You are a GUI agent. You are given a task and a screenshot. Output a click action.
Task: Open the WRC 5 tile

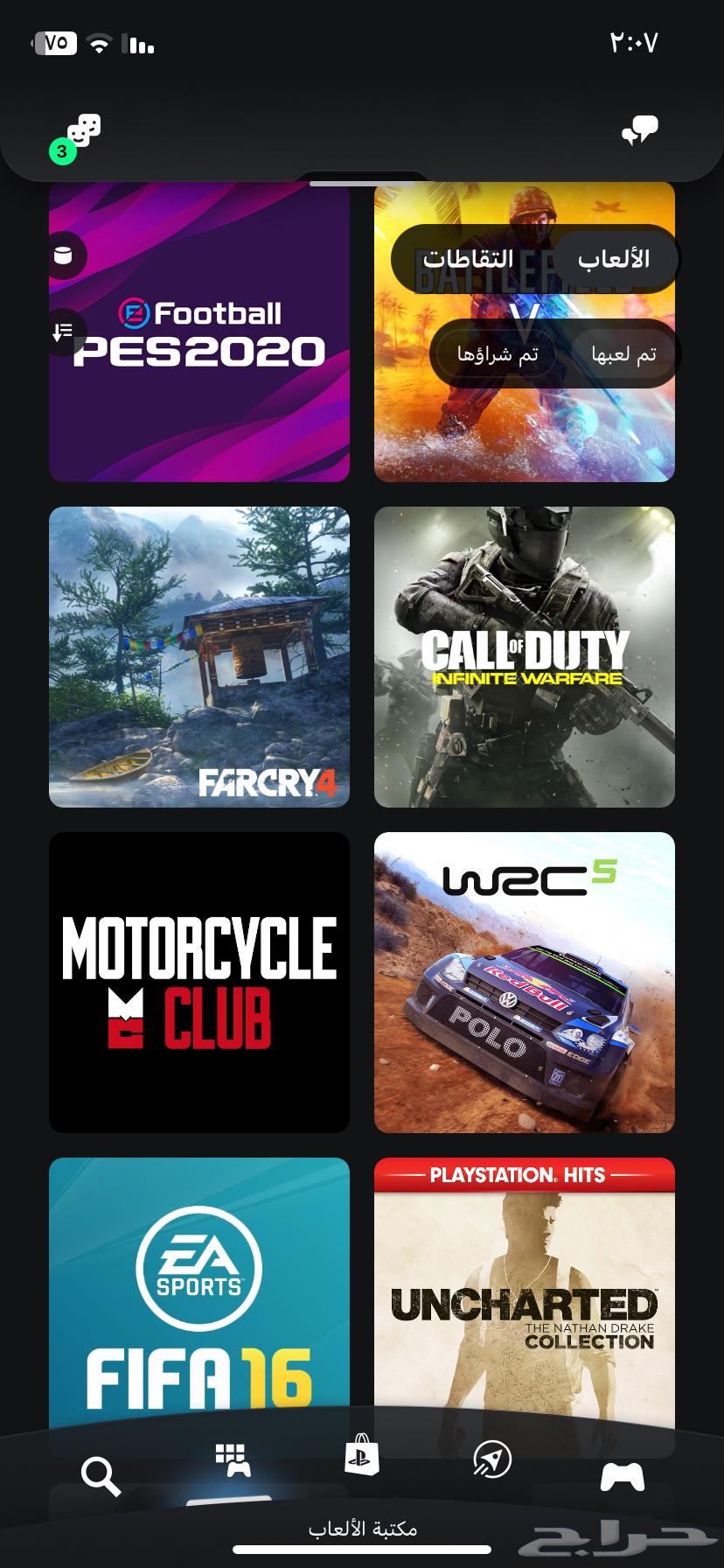coord(525,982)
